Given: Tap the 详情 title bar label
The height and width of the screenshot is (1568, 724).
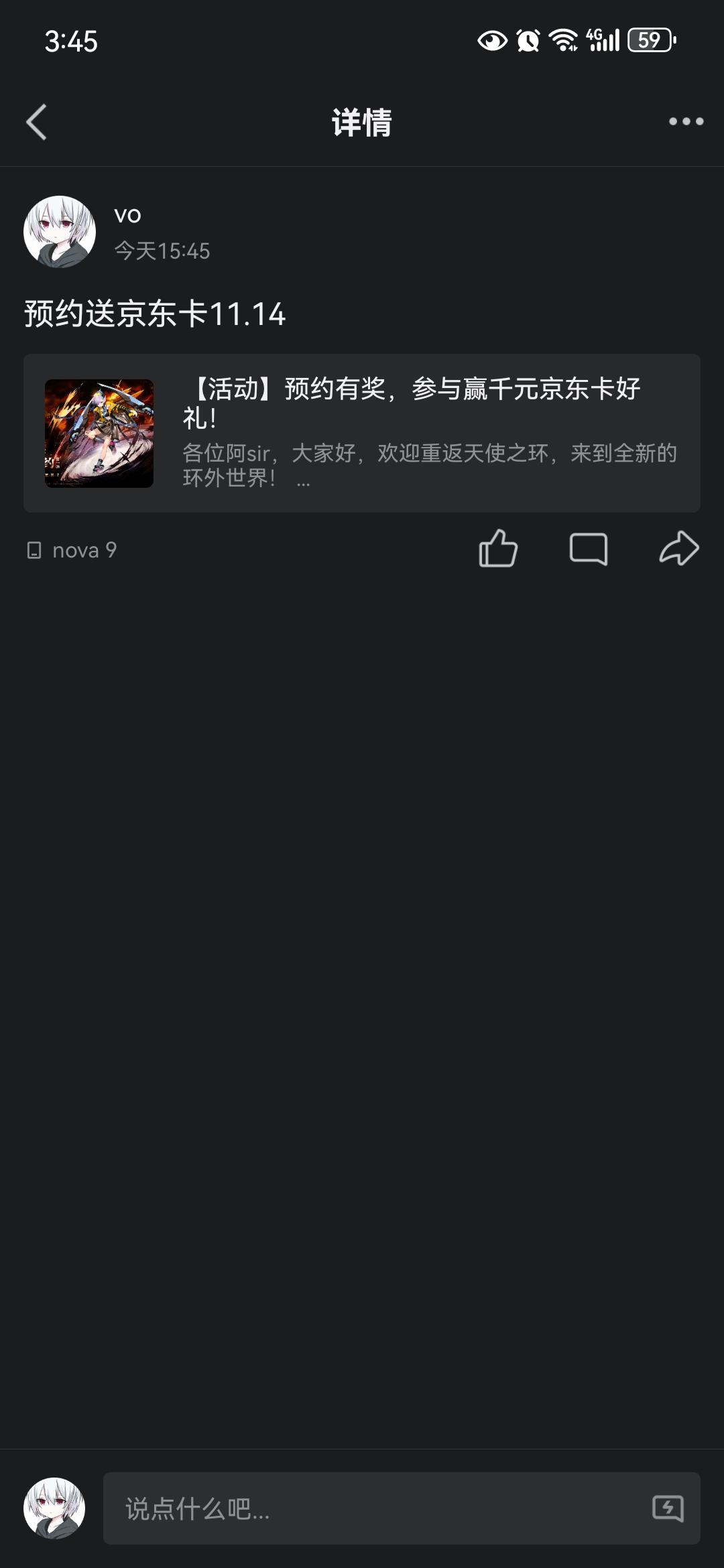Looking at the screenshot, I should pyautogui.click(x=362, y=123).
